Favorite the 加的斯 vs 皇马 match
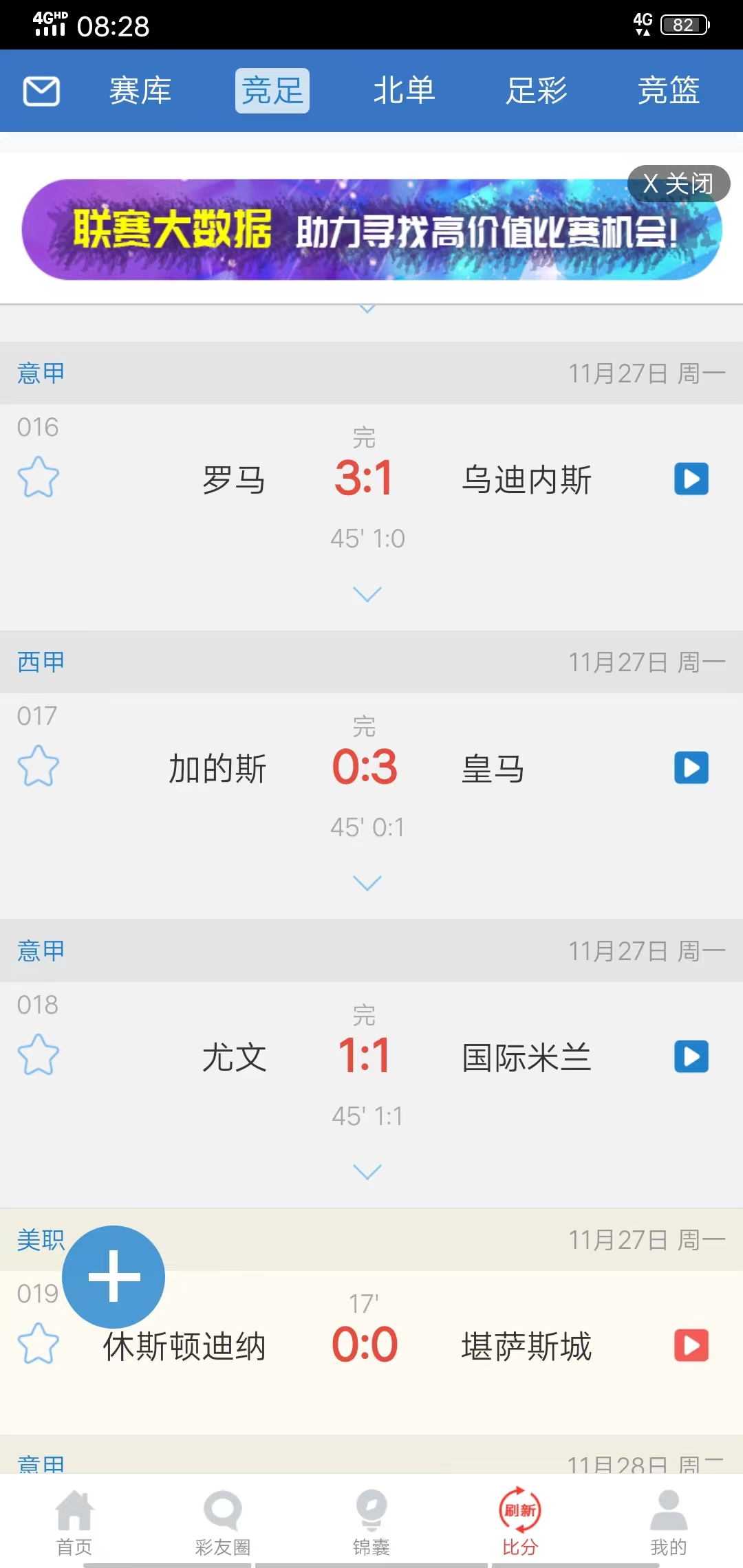Screen dimensions: 743x1568 coord(39,766)
